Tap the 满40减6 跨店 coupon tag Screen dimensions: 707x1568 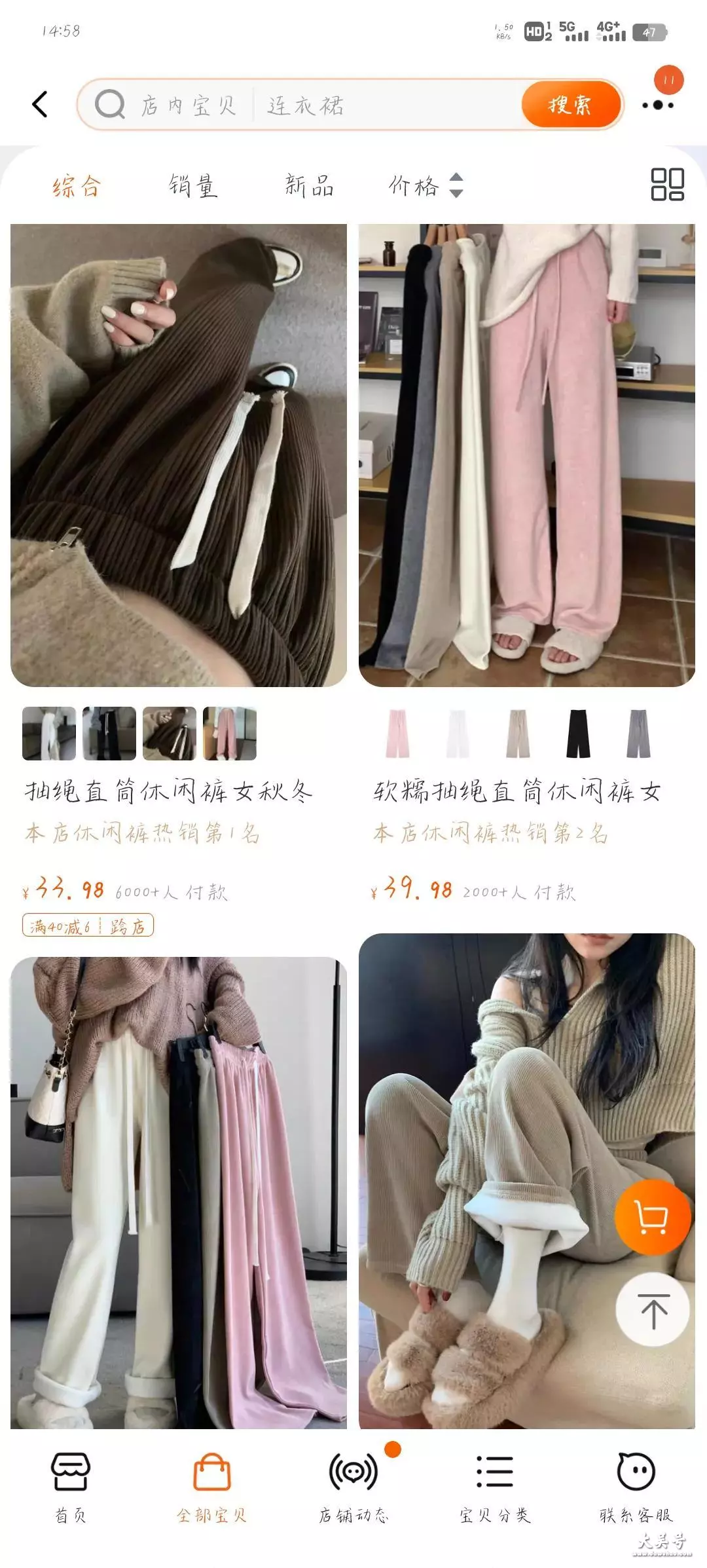tap(88, 926)
